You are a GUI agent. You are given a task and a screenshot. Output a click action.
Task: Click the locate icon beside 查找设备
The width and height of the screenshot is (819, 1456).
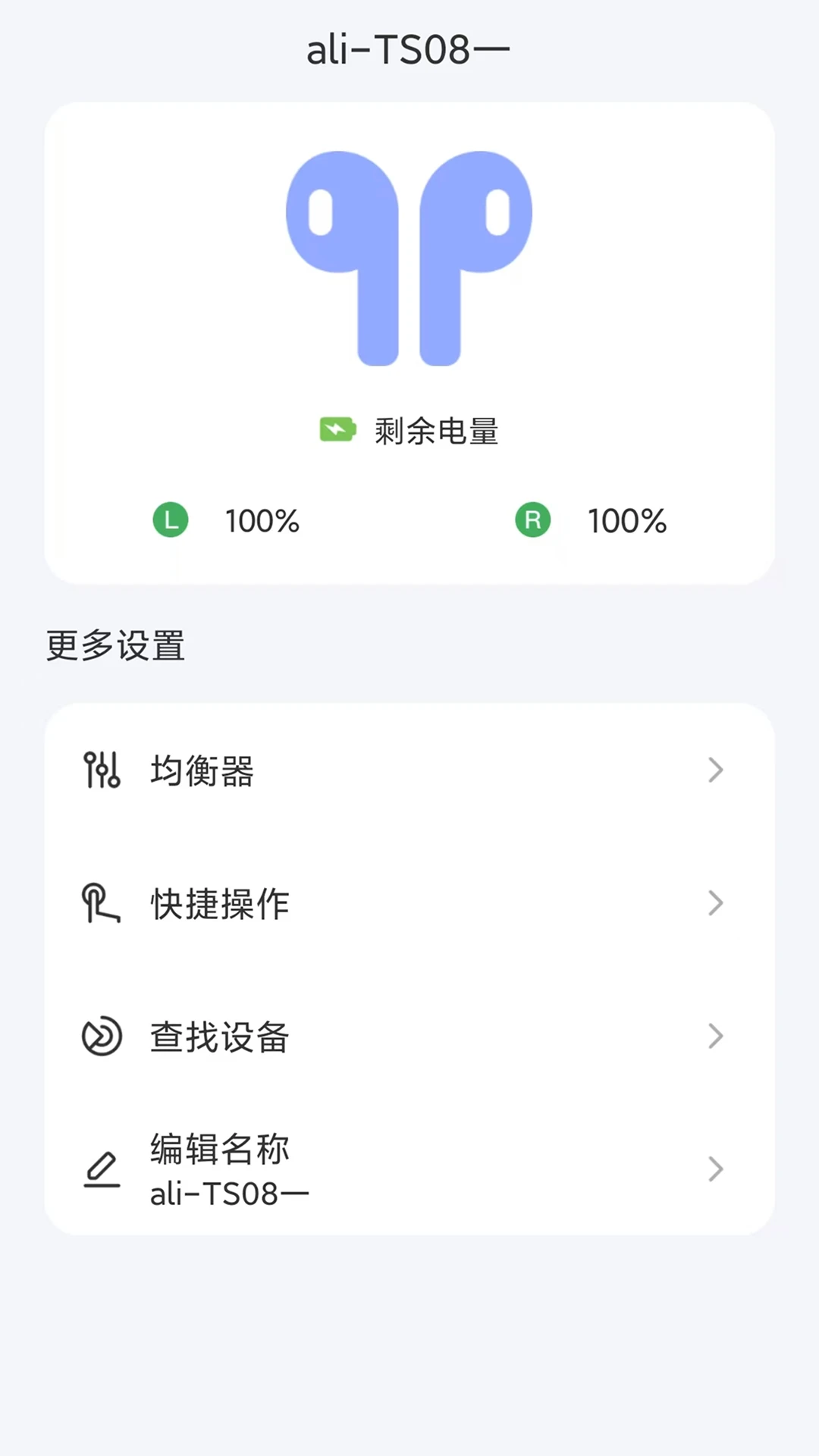point(99,1036)
